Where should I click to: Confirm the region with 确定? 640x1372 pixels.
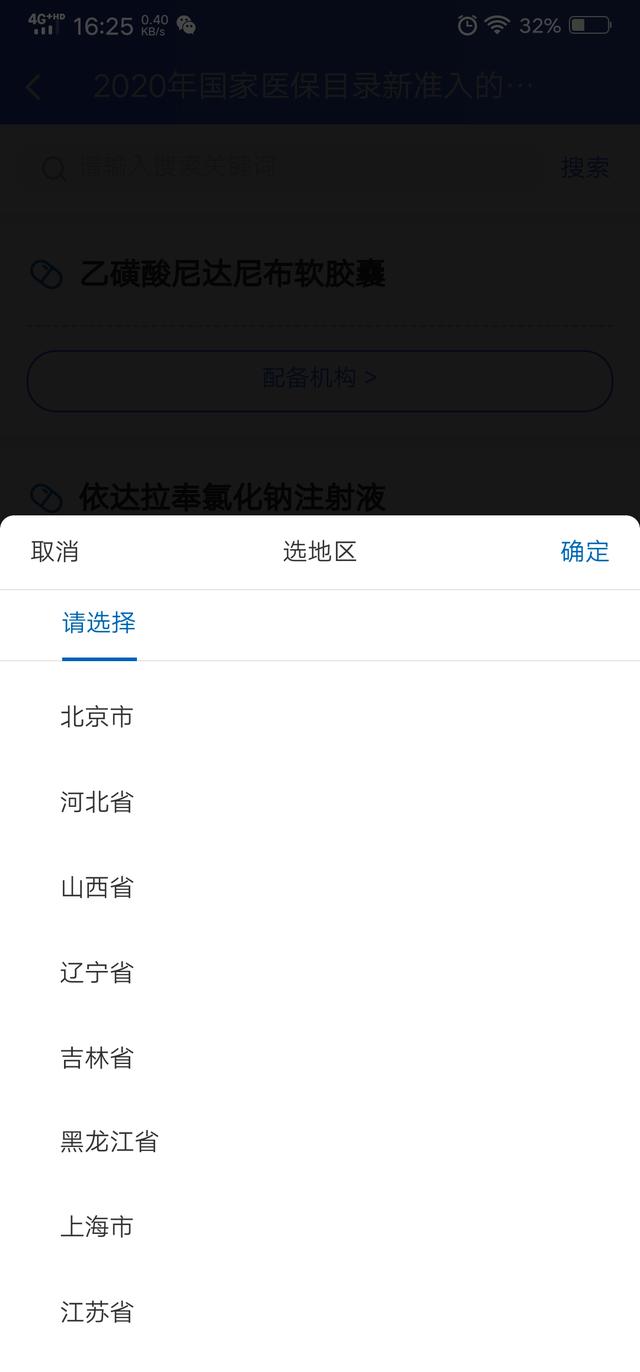(584, 552)
